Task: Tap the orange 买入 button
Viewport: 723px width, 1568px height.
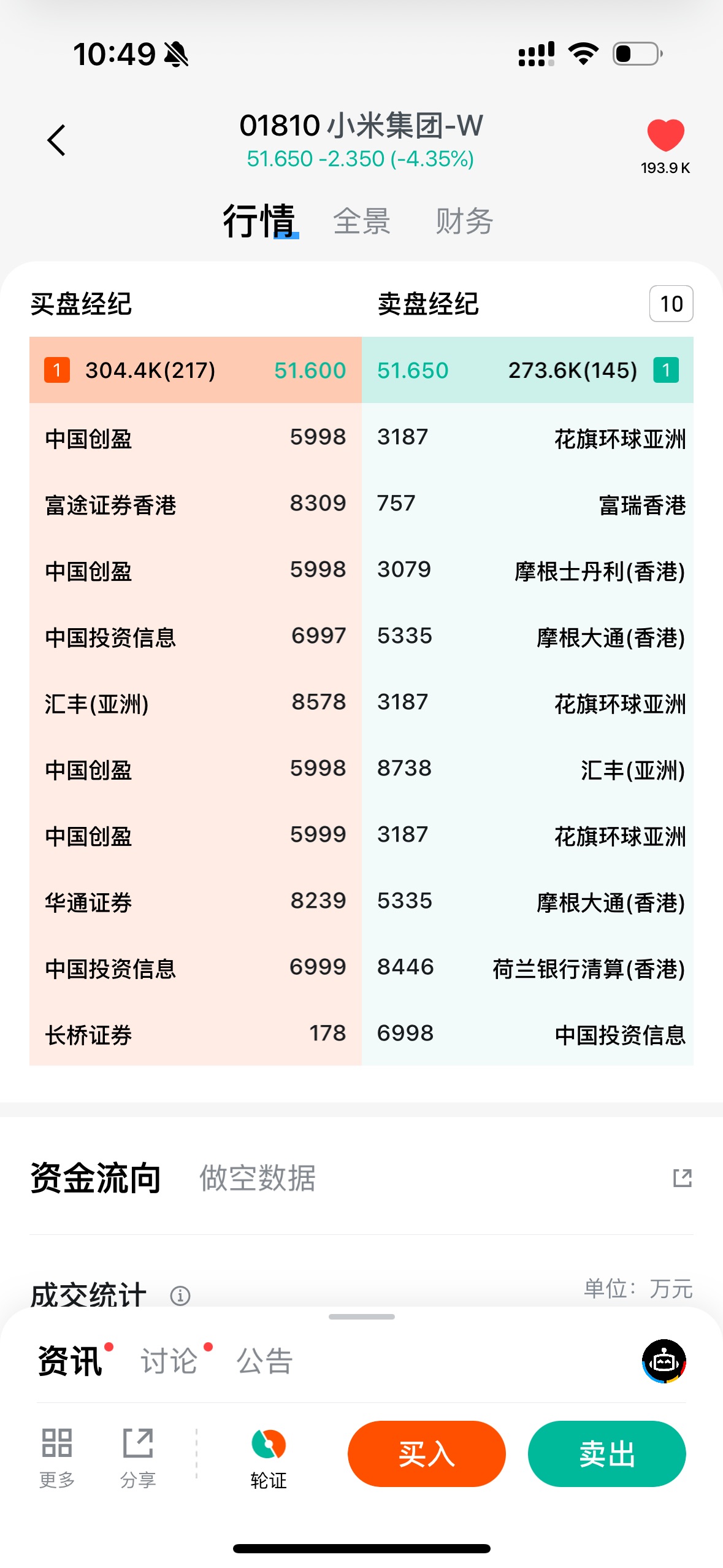Action: (x=426, y=1453)
